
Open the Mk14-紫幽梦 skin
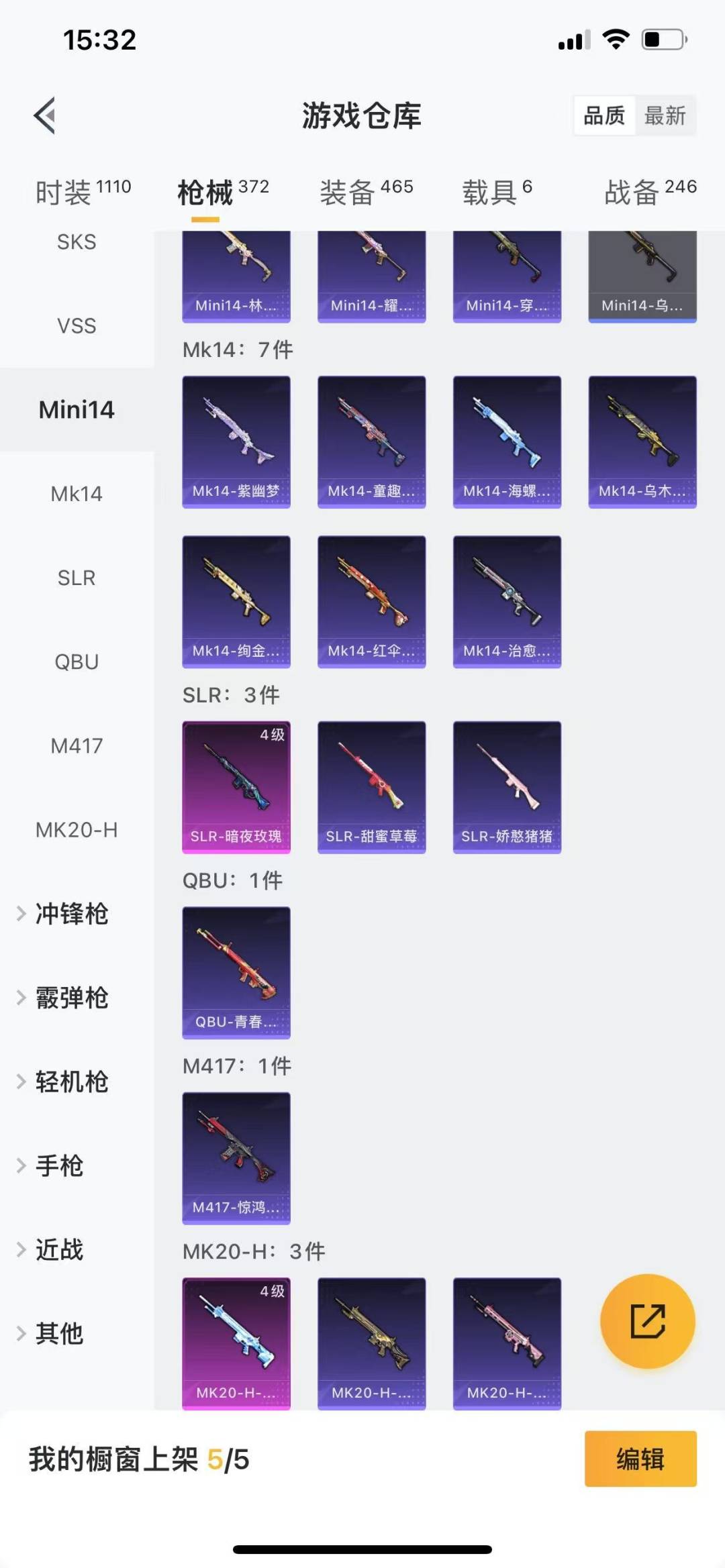coord(236,441)
